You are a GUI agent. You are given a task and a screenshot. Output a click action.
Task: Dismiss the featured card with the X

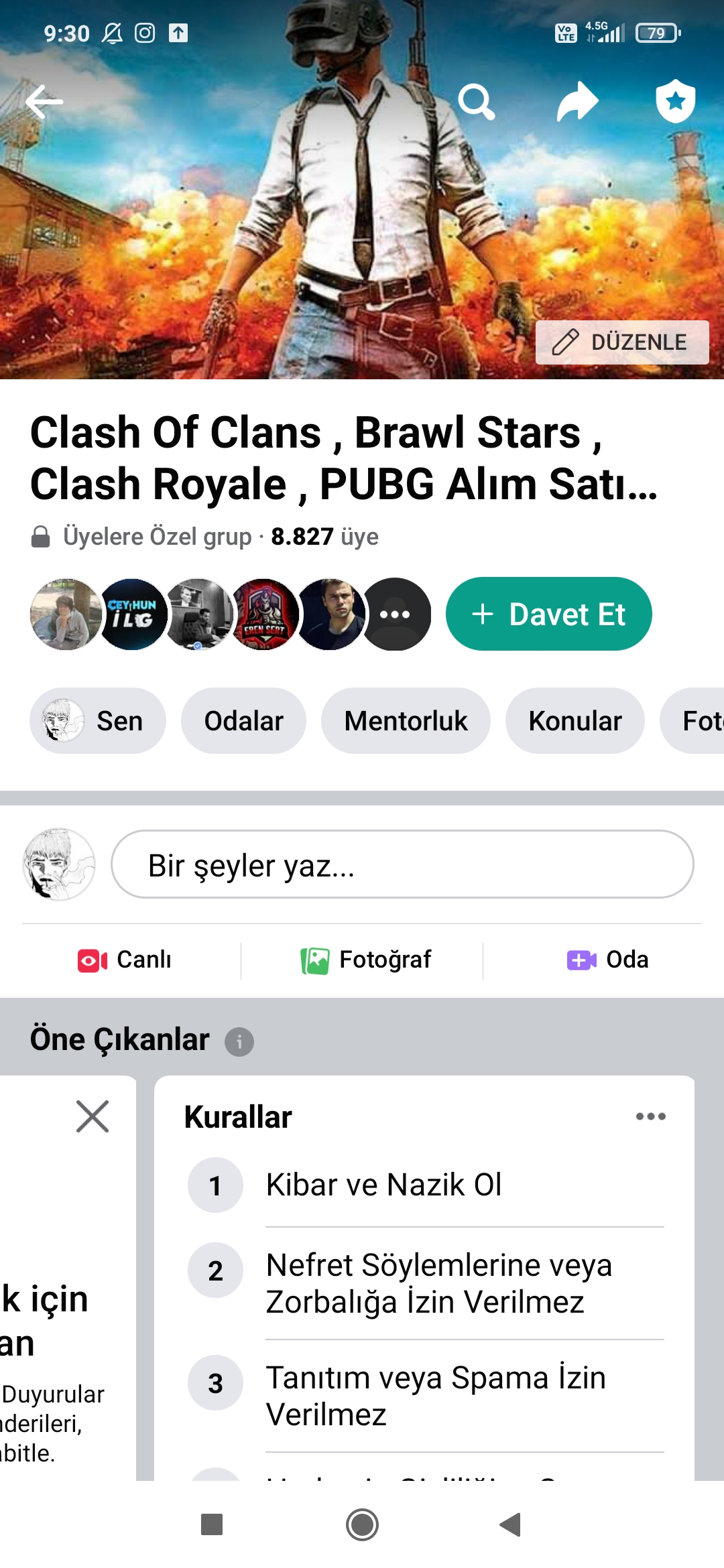[x=93, y=1116]
